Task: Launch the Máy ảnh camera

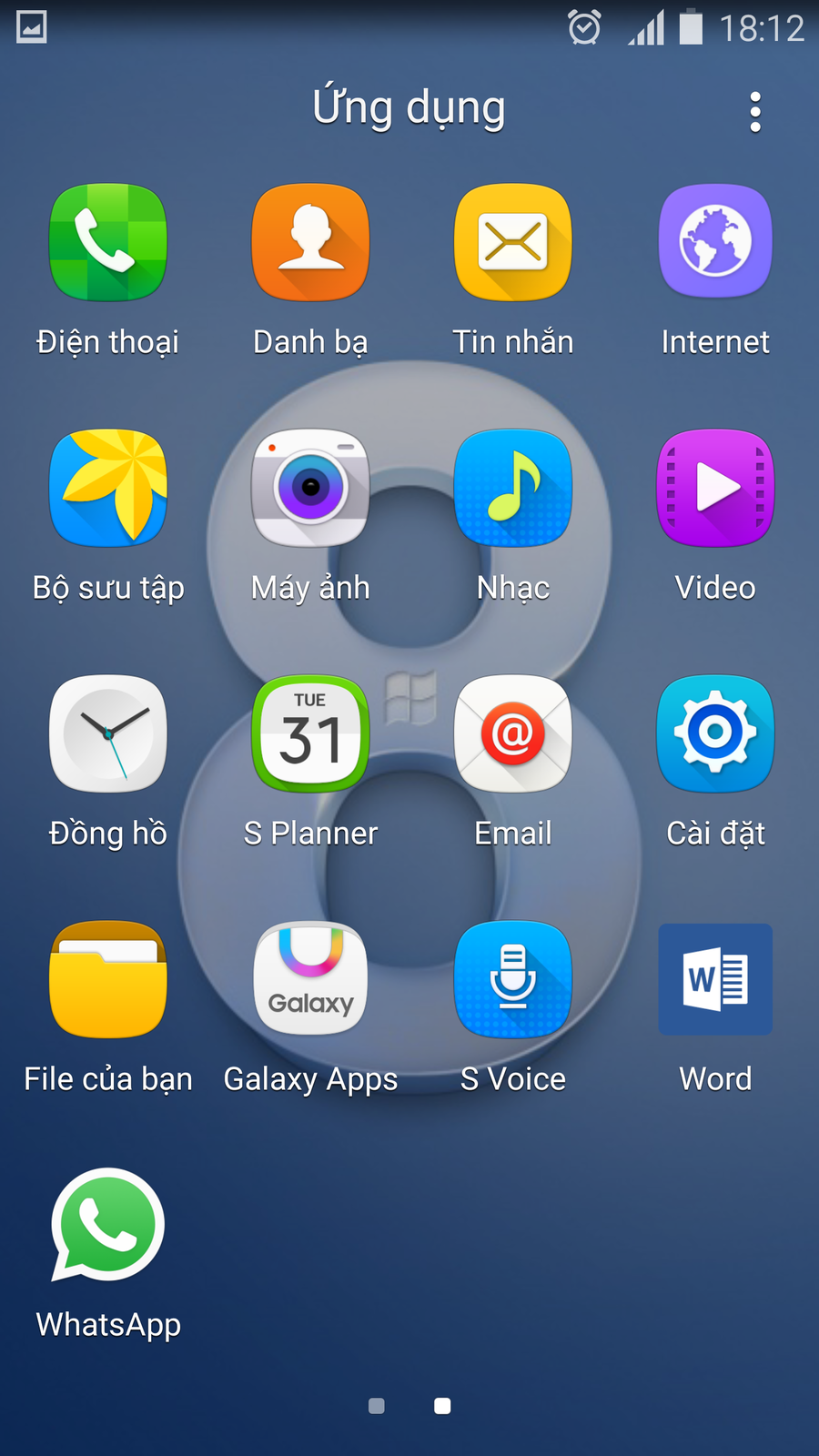Action: [x=310, y=489]
